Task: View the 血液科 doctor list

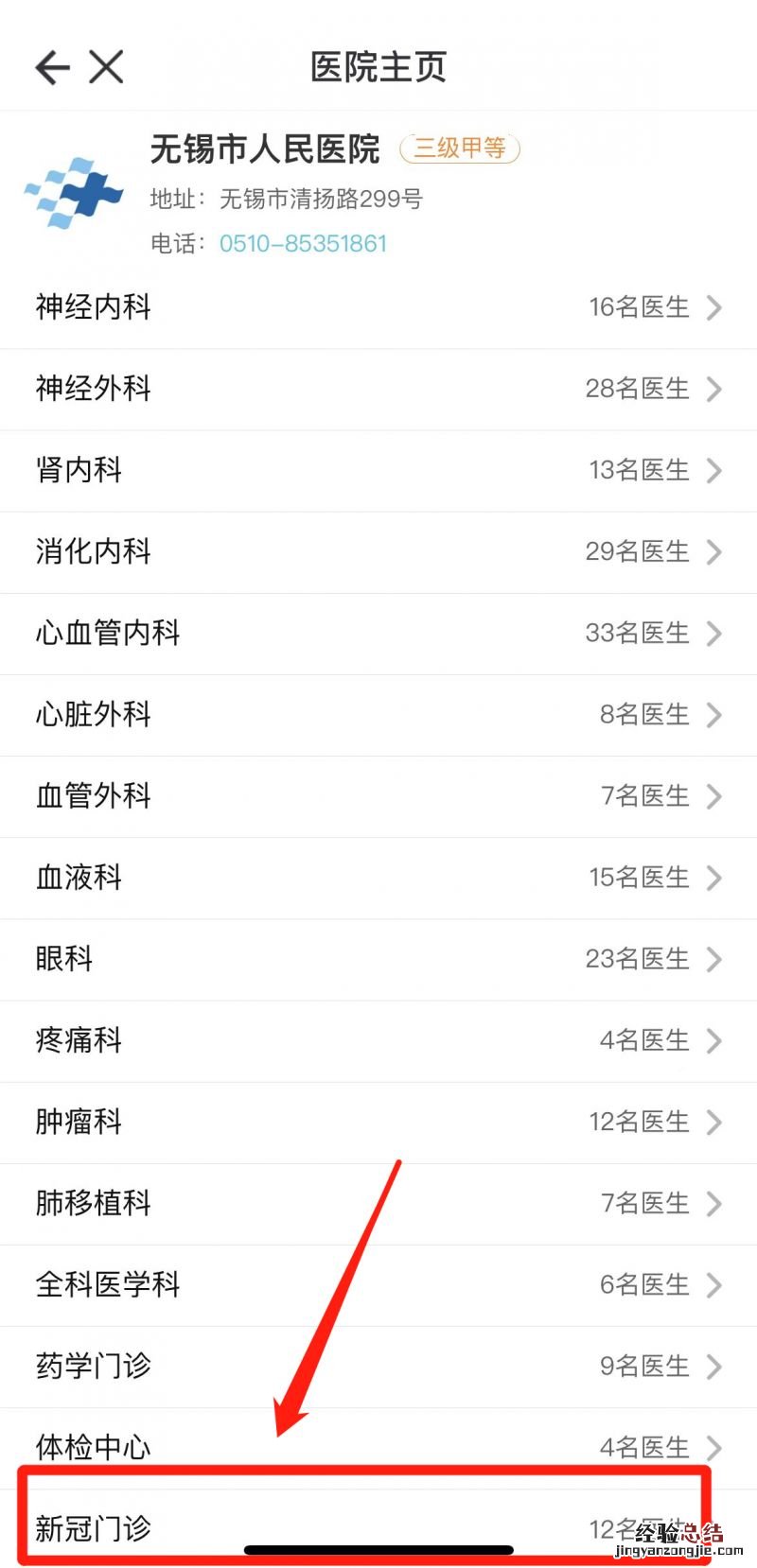Action: 378,877
